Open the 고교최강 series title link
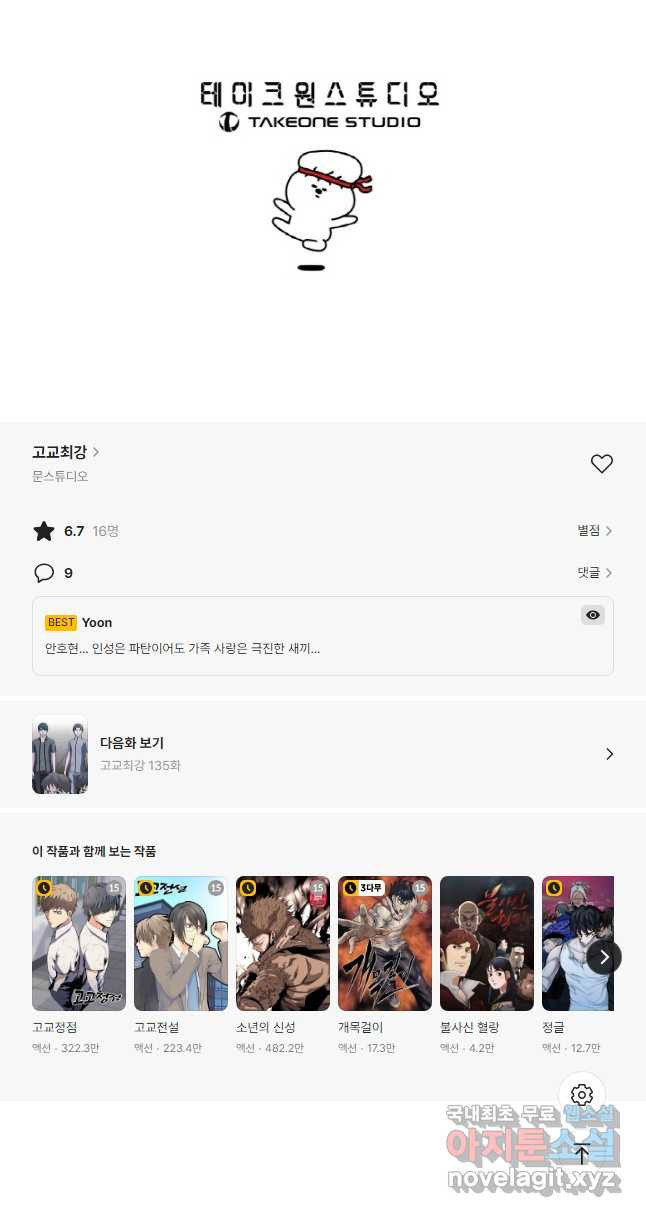Viewport: 646px width, 1217px height. click(66, 452)
